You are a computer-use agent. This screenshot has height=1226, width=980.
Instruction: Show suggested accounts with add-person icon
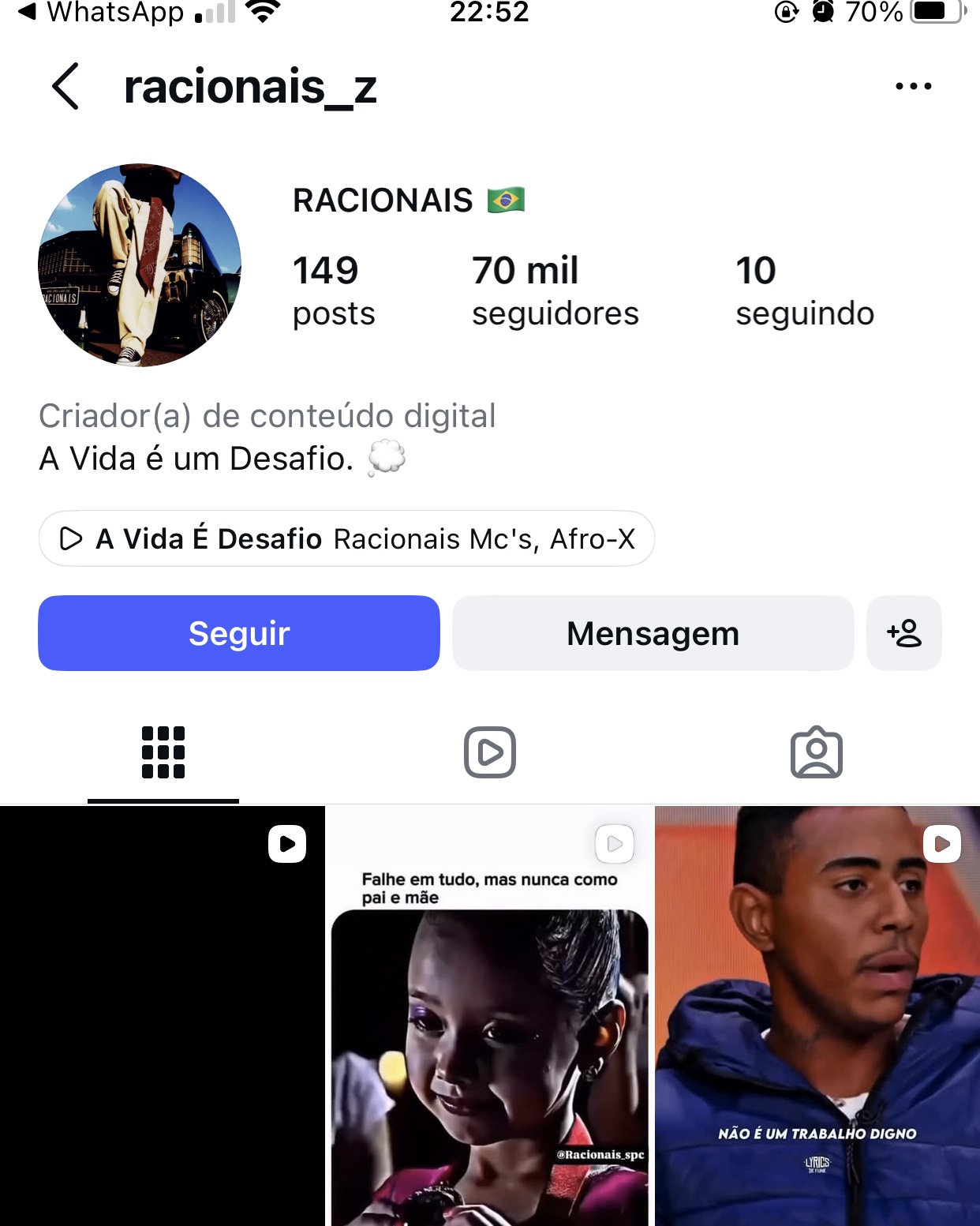(903, 633)
